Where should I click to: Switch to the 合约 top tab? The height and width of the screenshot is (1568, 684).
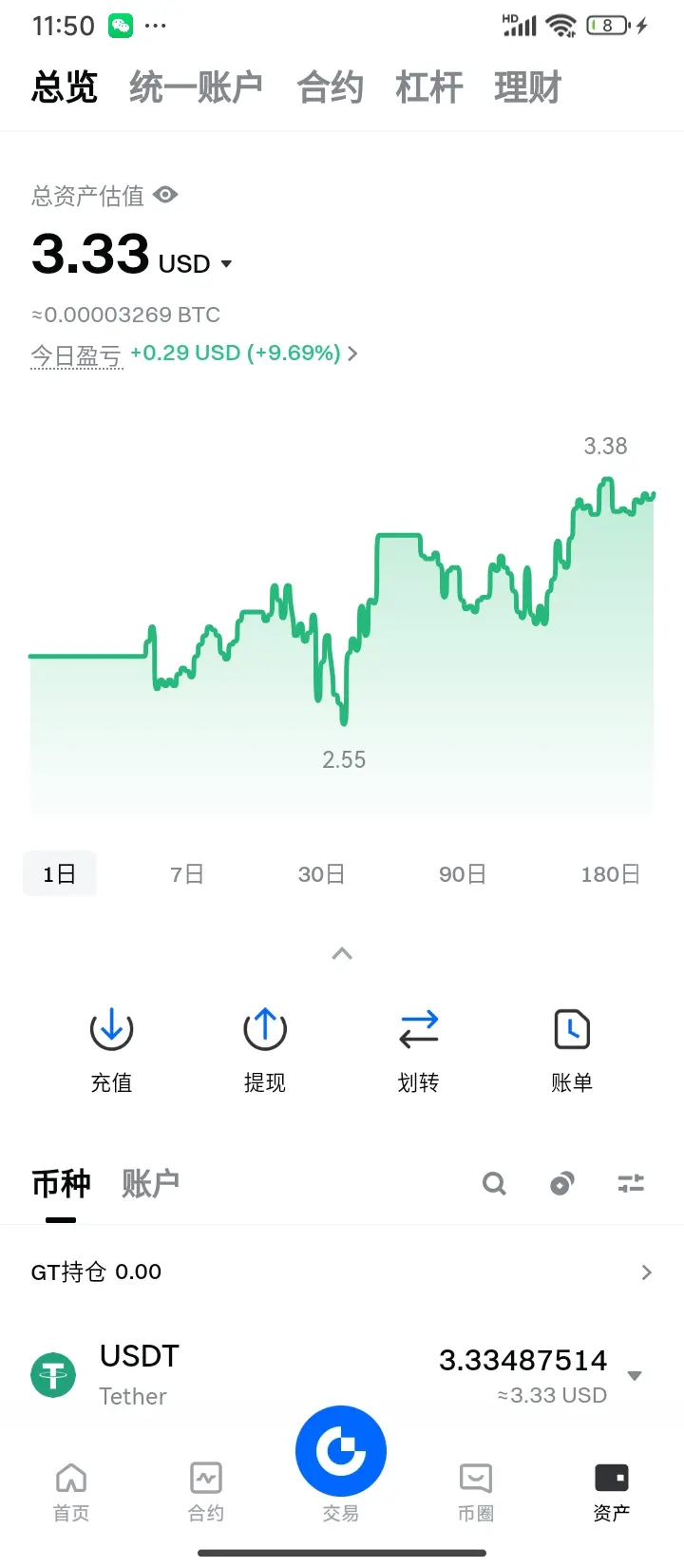click(x=330, y=87)
